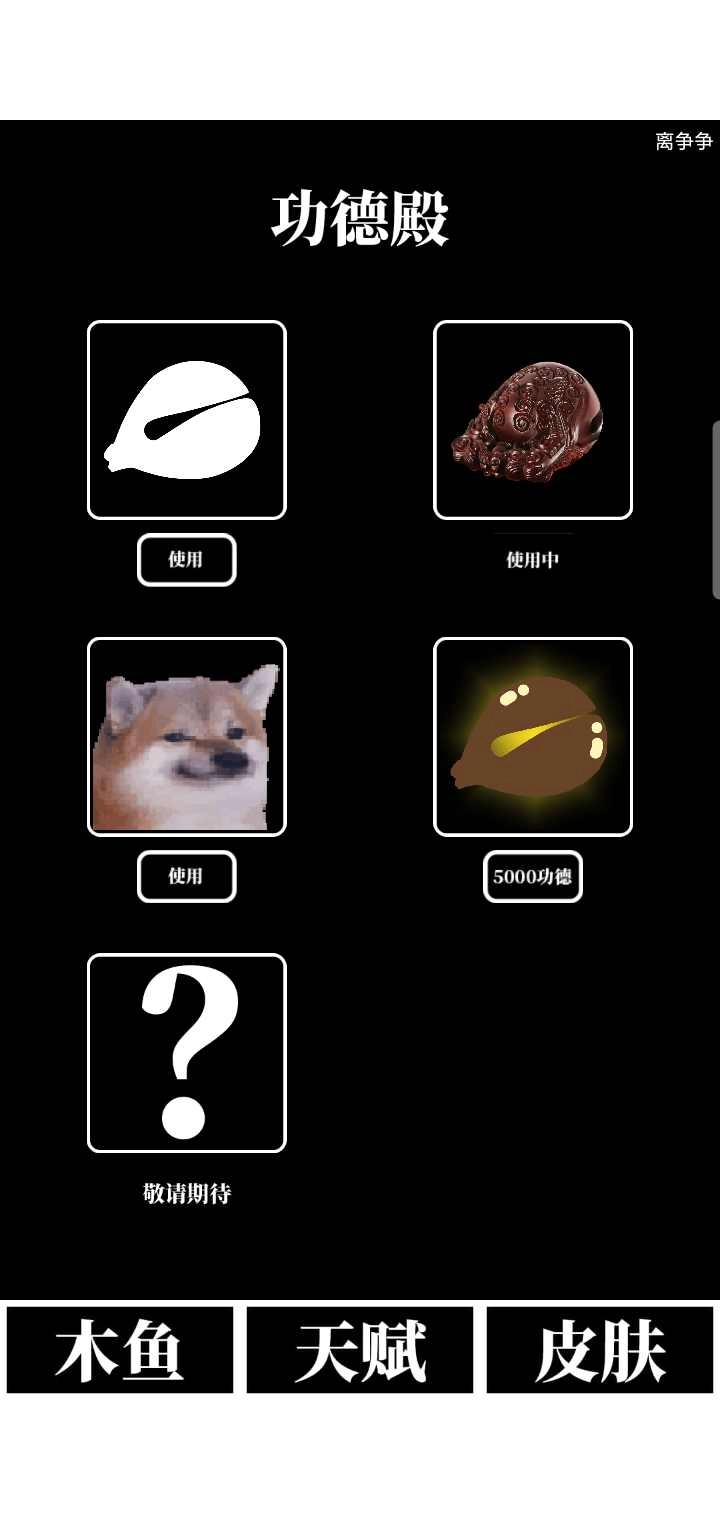
Task: Tap 使用 under the white wooden fish skin
Action: pos(187,560)
